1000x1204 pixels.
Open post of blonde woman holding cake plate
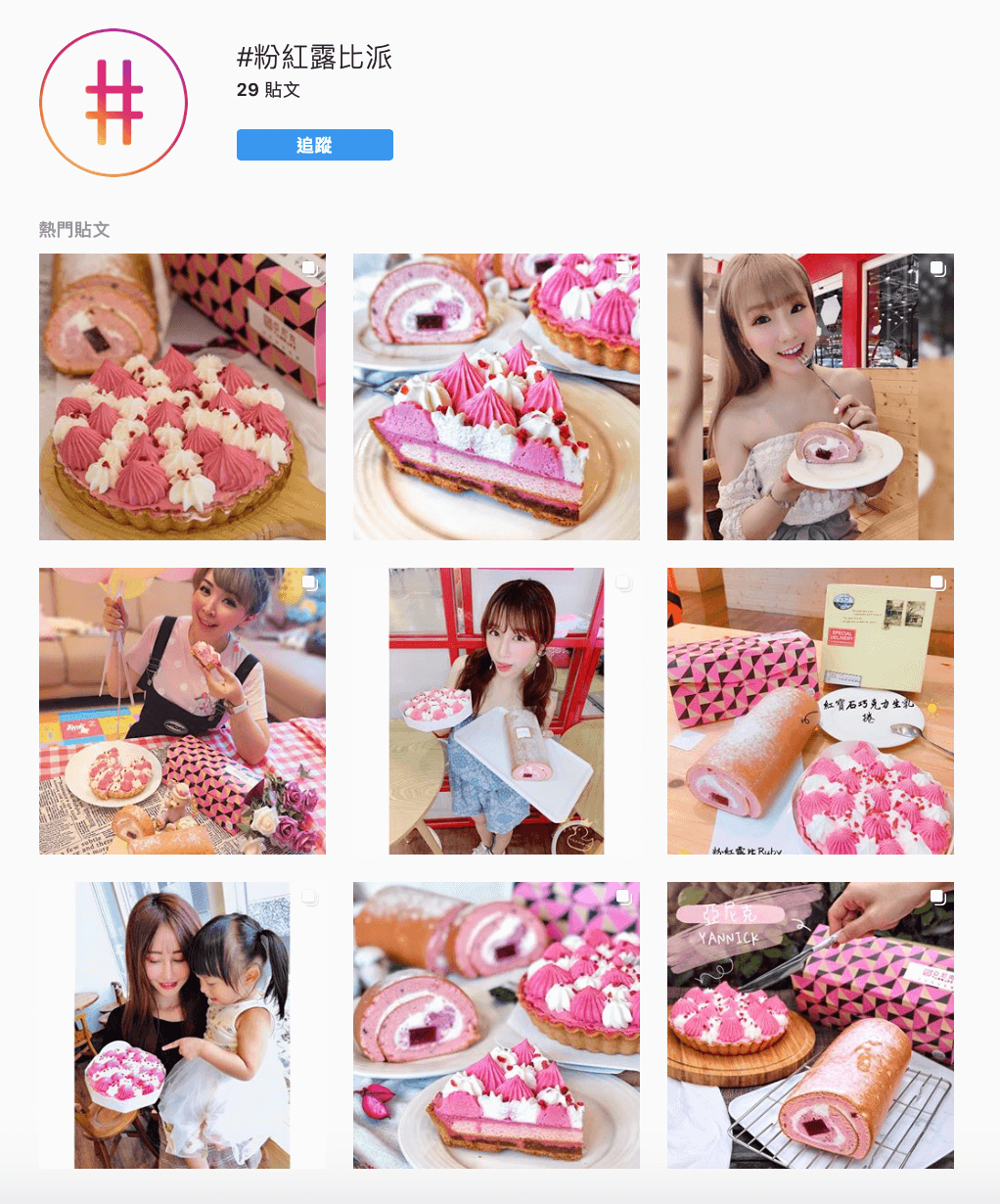point(810,396)
